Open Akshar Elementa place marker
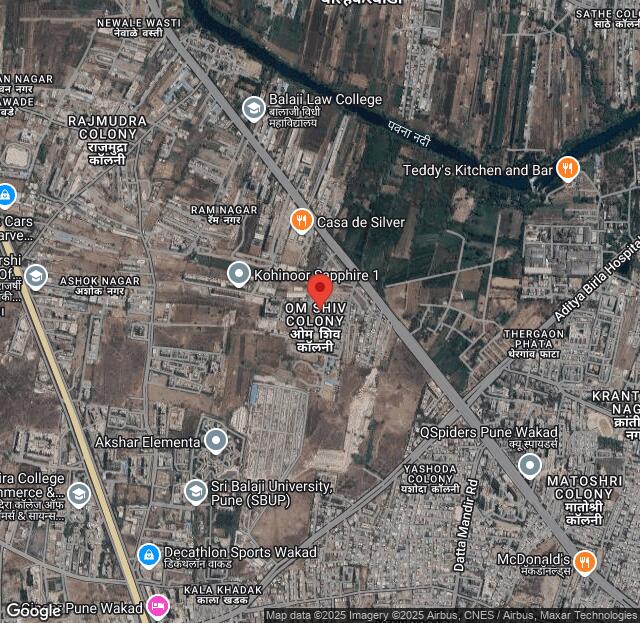 pos(216,440)
